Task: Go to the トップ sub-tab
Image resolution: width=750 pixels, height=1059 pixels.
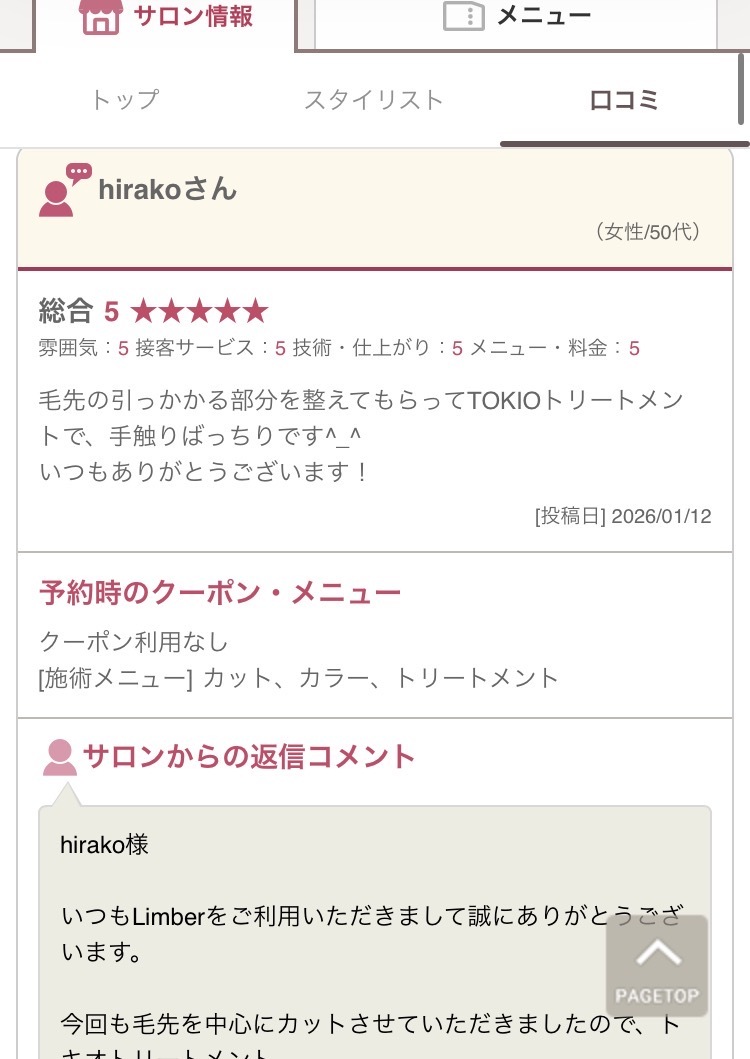Action: [x=125, y=100]
